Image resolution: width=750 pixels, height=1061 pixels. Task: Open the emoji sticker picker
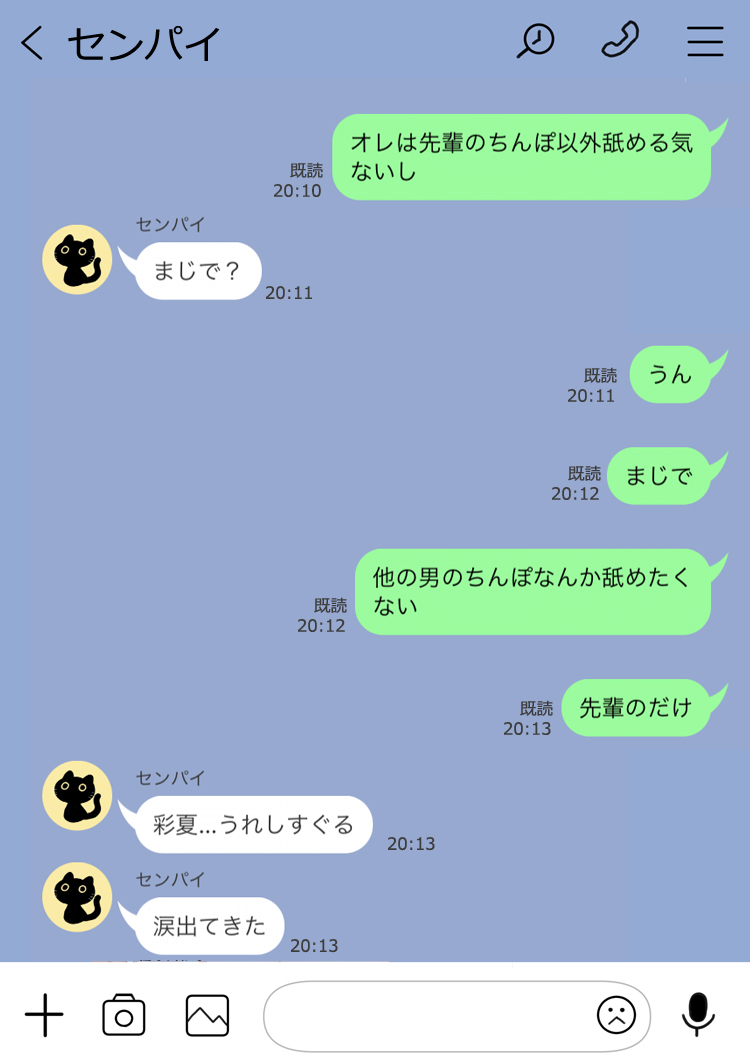pos(616,1016)
